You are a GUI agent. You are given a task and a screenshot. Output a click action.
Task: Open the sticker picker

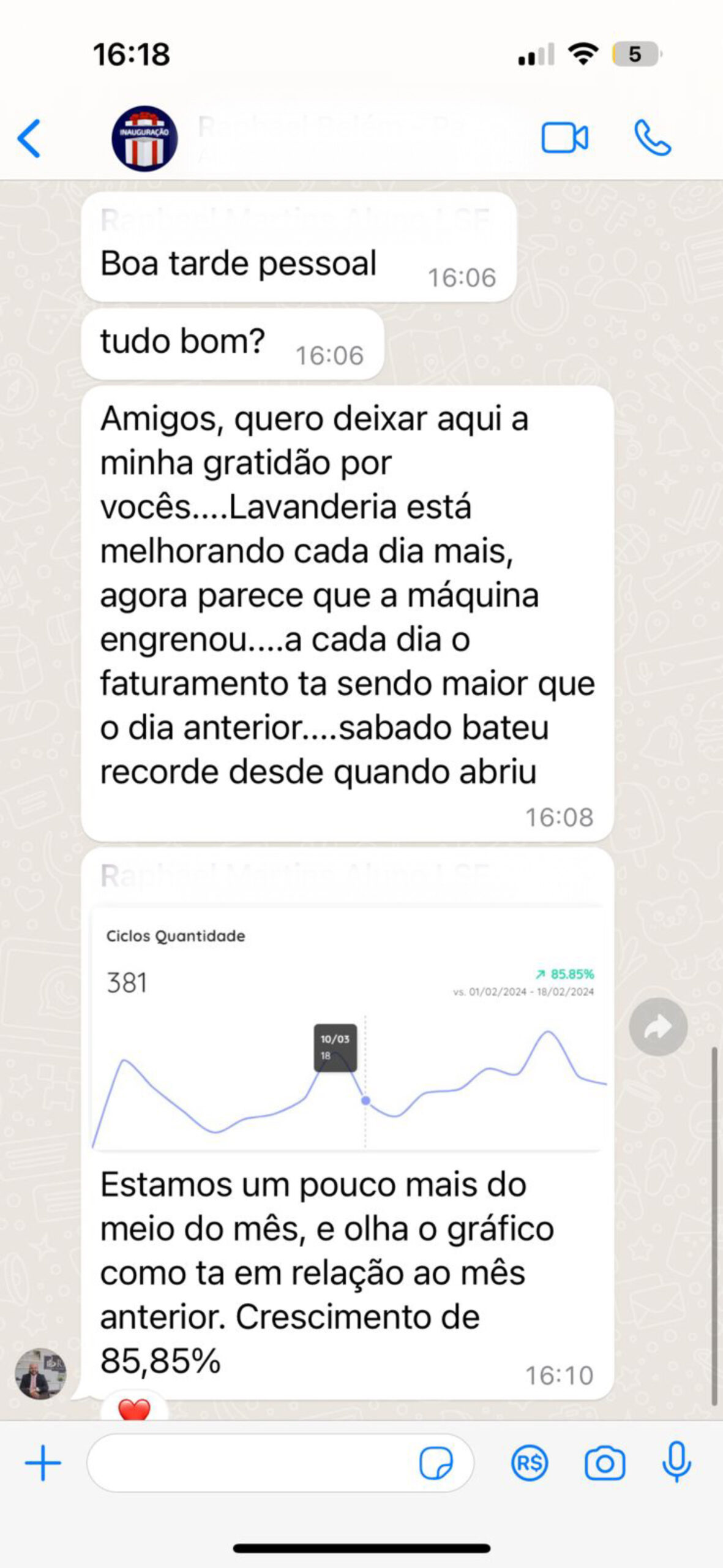click(x=436, y=1463)
